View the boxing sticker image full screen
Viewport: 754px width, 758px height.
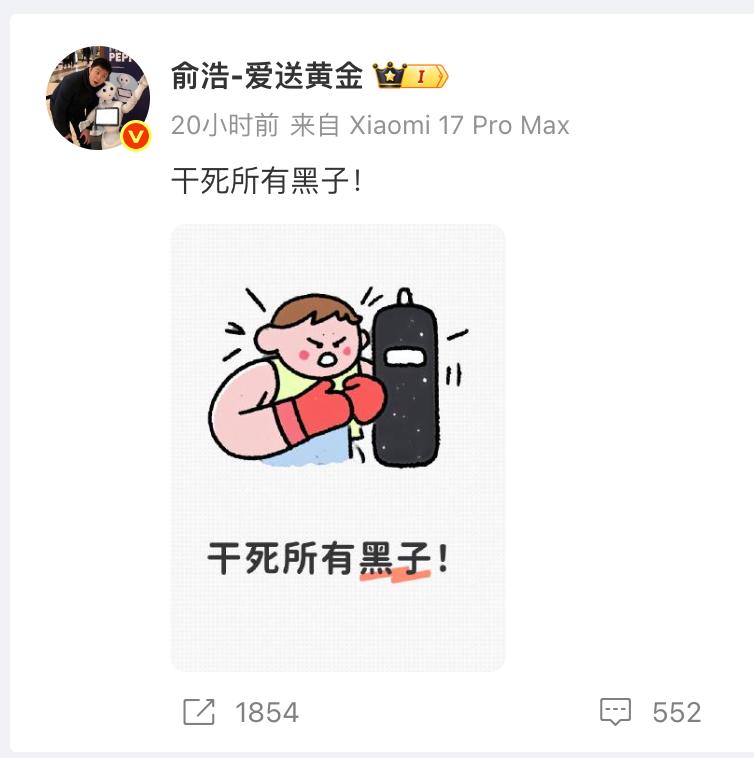pyautogui.click(x=340, y=450)
